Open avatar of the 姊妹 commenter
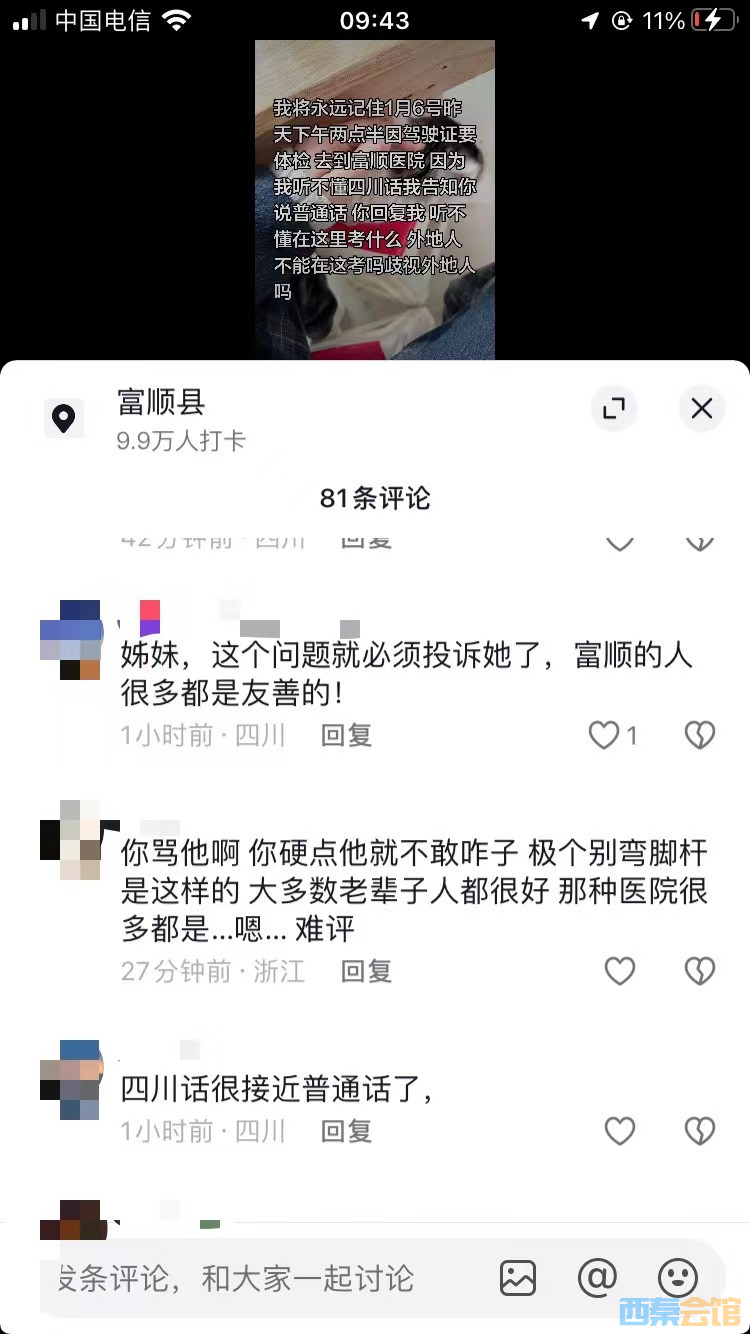The width and height of the screenshot is (750, 1334). coord(70,640)
